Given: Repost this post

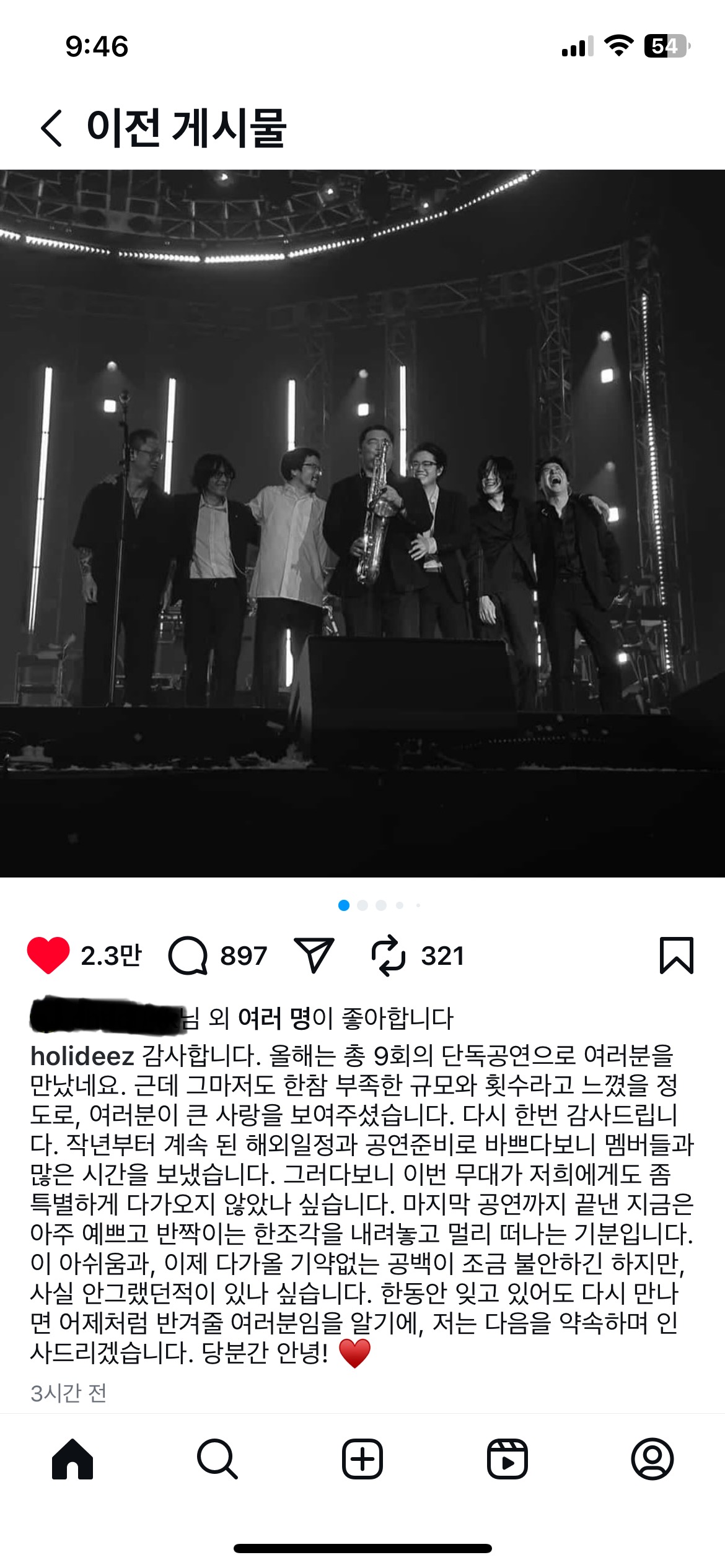Looking at the screenshot, I should click(x=389, y=956).
